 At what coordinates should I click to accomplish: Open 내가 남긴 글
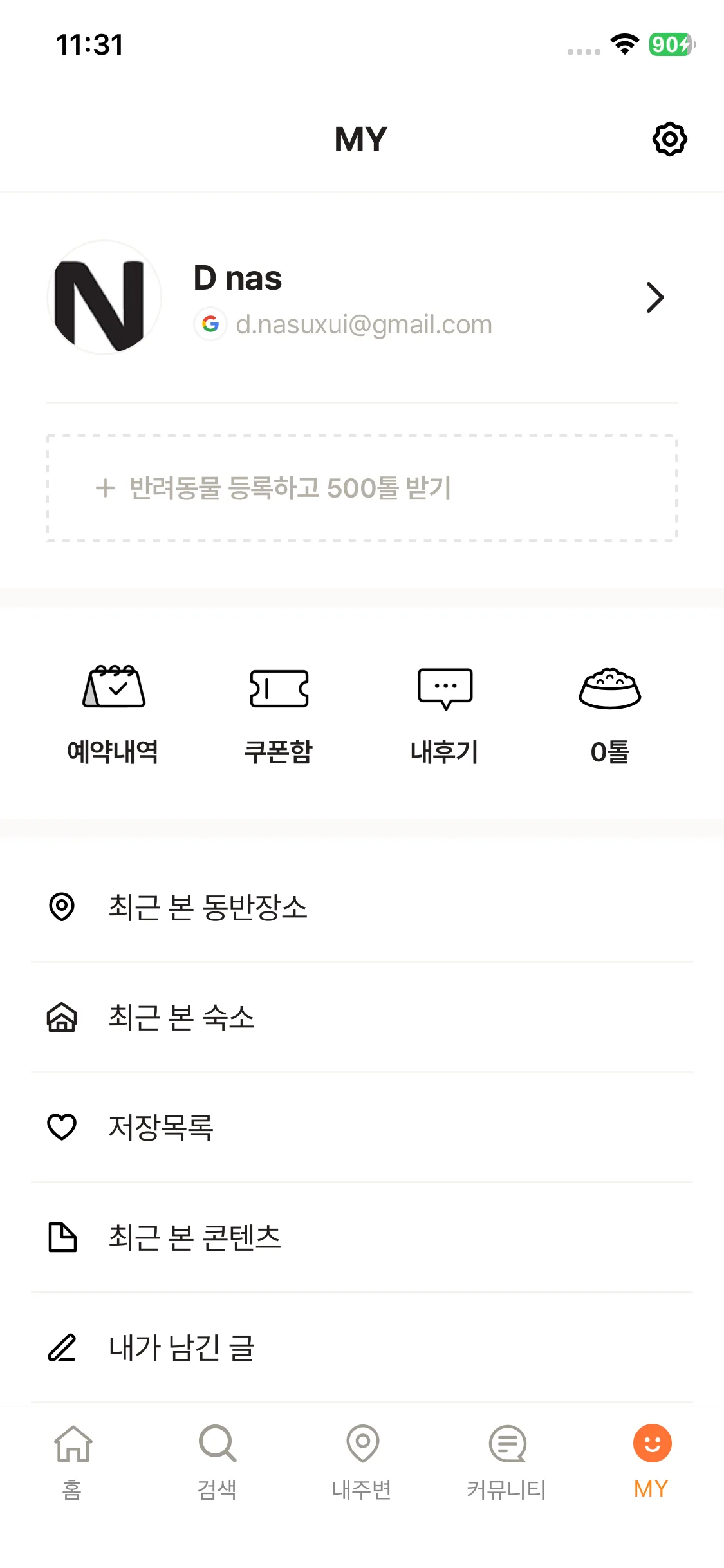(x=361, y=1347)
